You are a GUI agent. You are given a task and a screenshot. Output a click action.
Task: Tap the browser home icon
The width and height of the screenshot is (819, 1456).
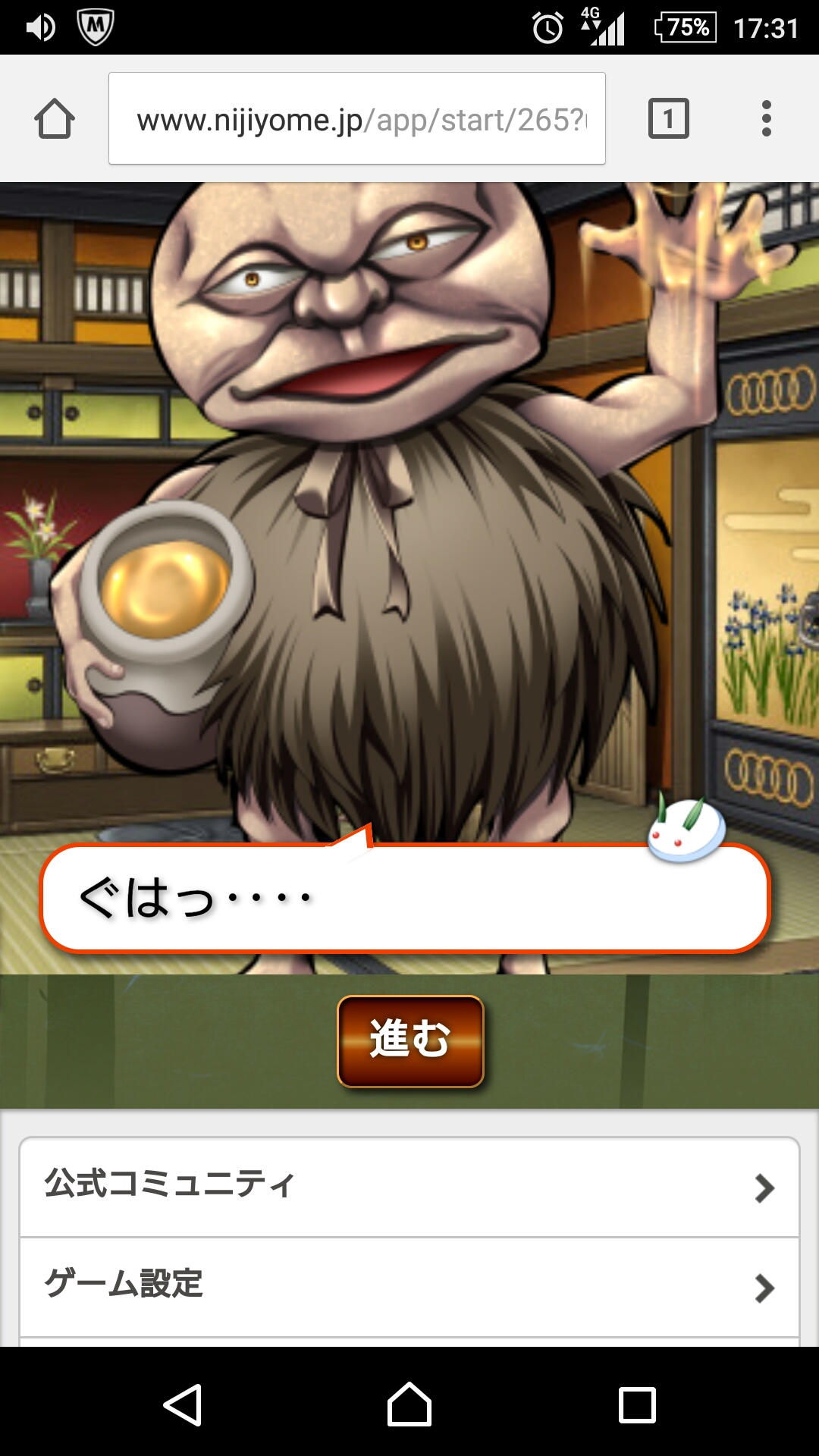tap(55, 119)
